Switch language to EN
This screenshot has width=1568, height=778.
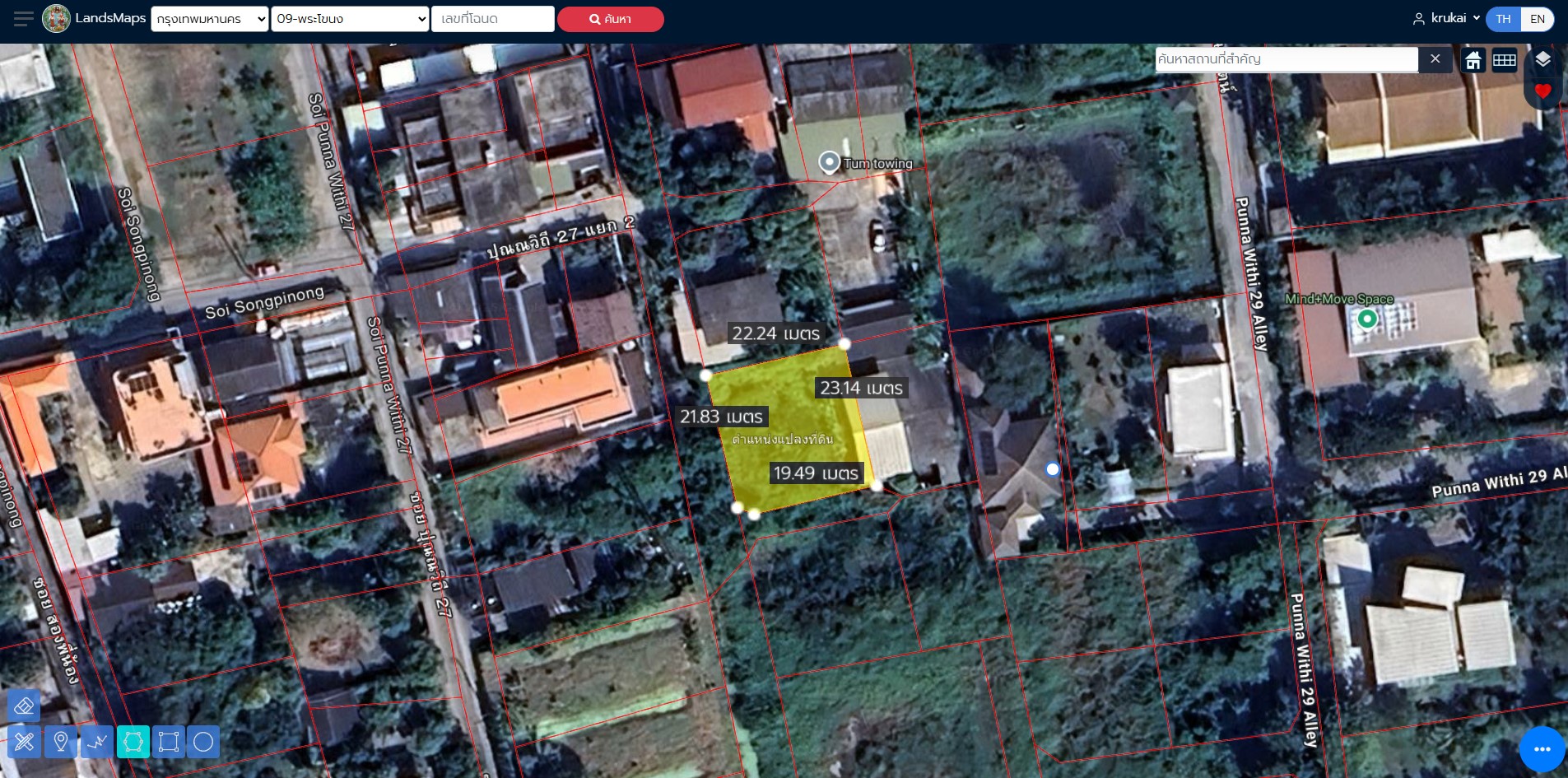[x=1537, y=19]
